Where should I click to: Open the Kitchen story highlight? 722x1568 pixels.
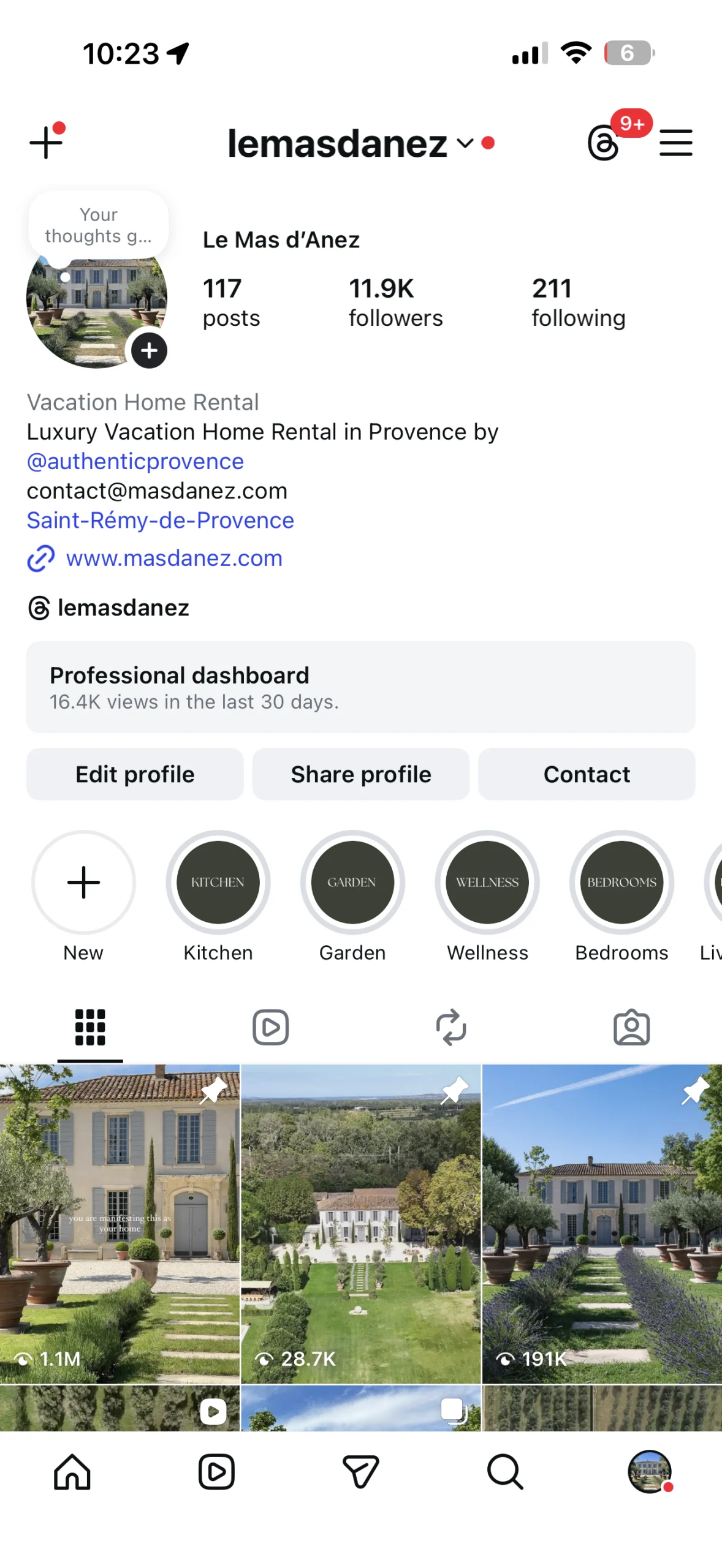point(218,882)
